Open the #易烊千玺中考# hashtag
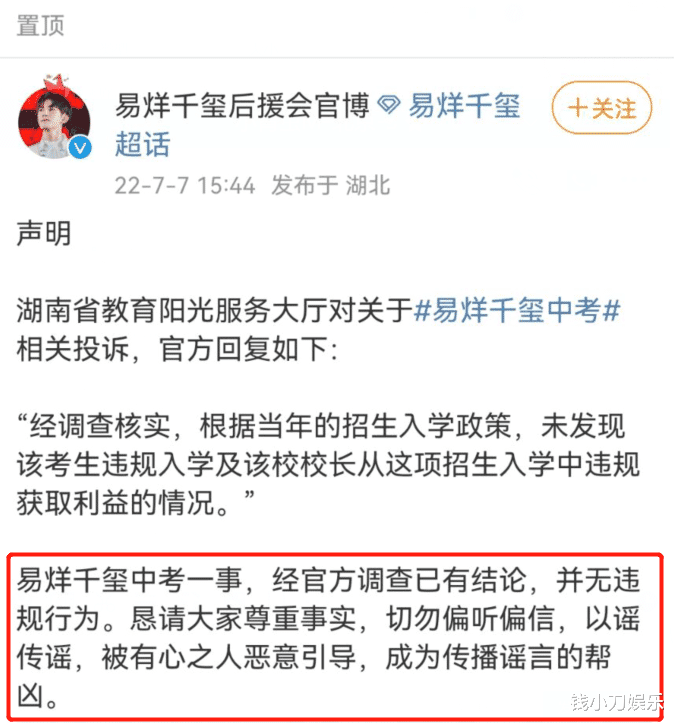The width and height of the screenshot is (674, 723). click(x=518, y=311)
